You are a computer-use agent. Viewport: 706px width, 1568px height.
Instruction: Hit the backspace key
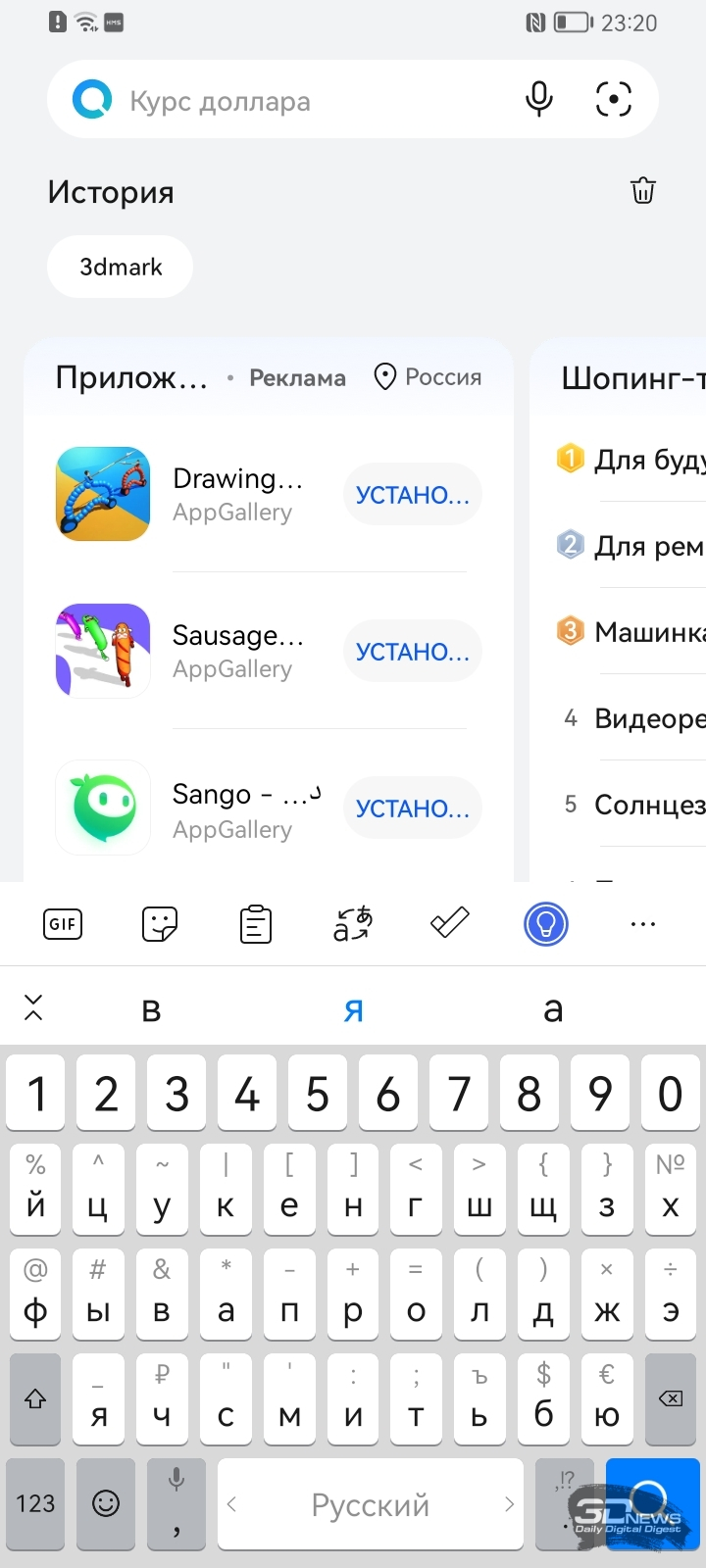671,1398
